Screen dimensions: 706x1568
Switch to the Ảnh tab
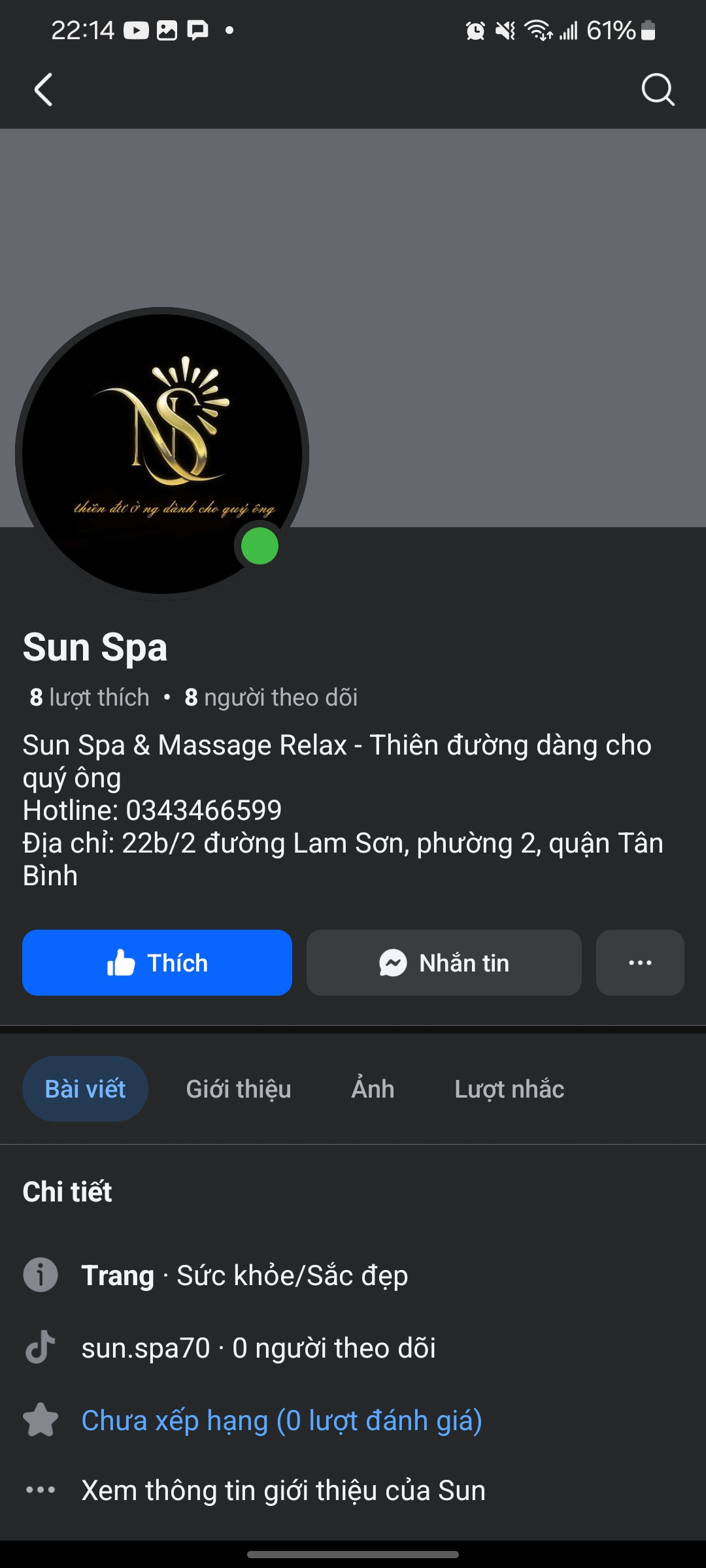(x=373, y=1089)
